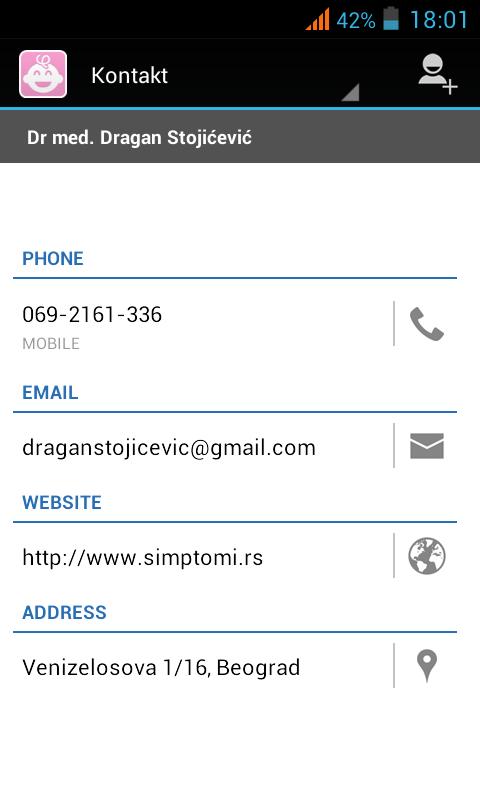Open the Kontakt dropdown menu
This screenshot has height=800, width=480.
(x=224, y=76)
